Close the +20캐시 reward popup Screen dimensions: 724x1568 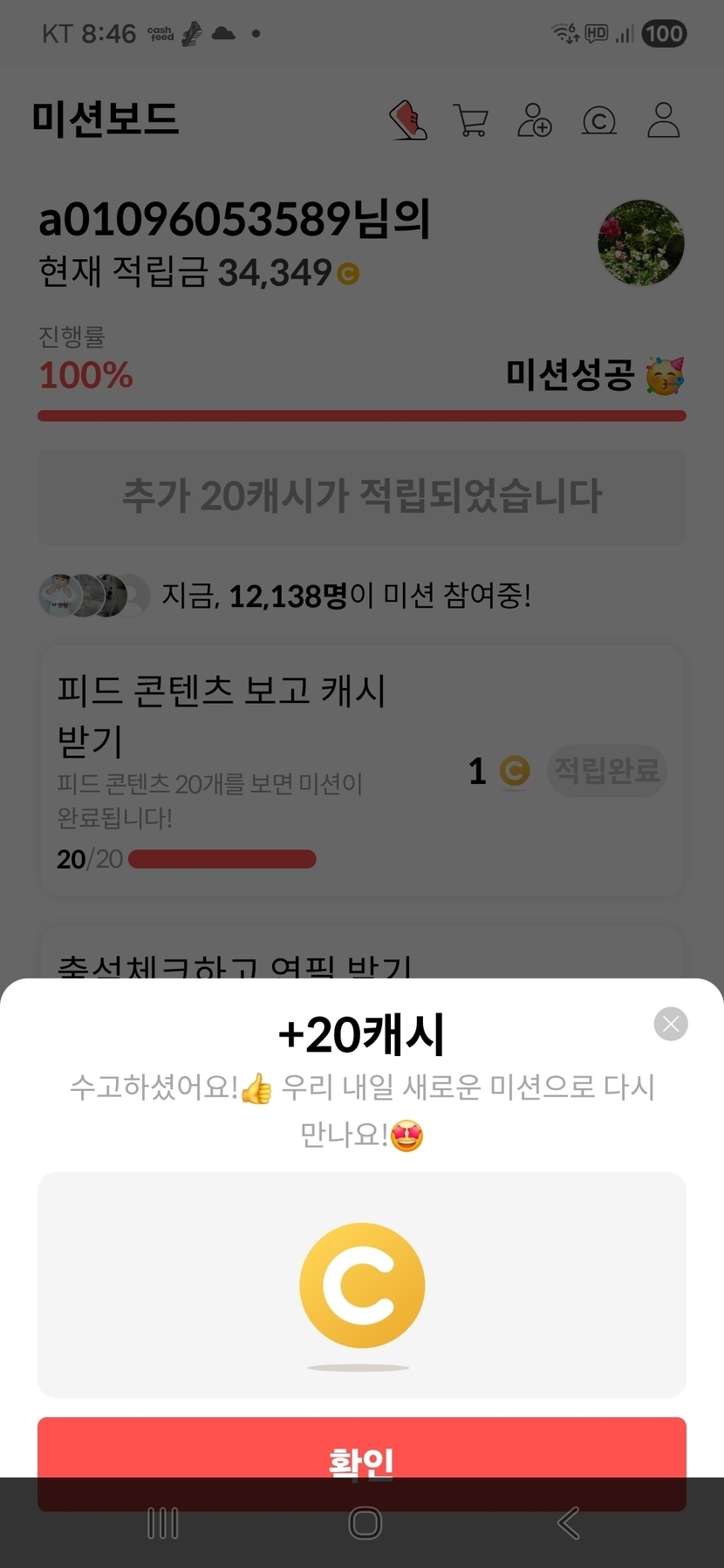(x=671, y=1024)
